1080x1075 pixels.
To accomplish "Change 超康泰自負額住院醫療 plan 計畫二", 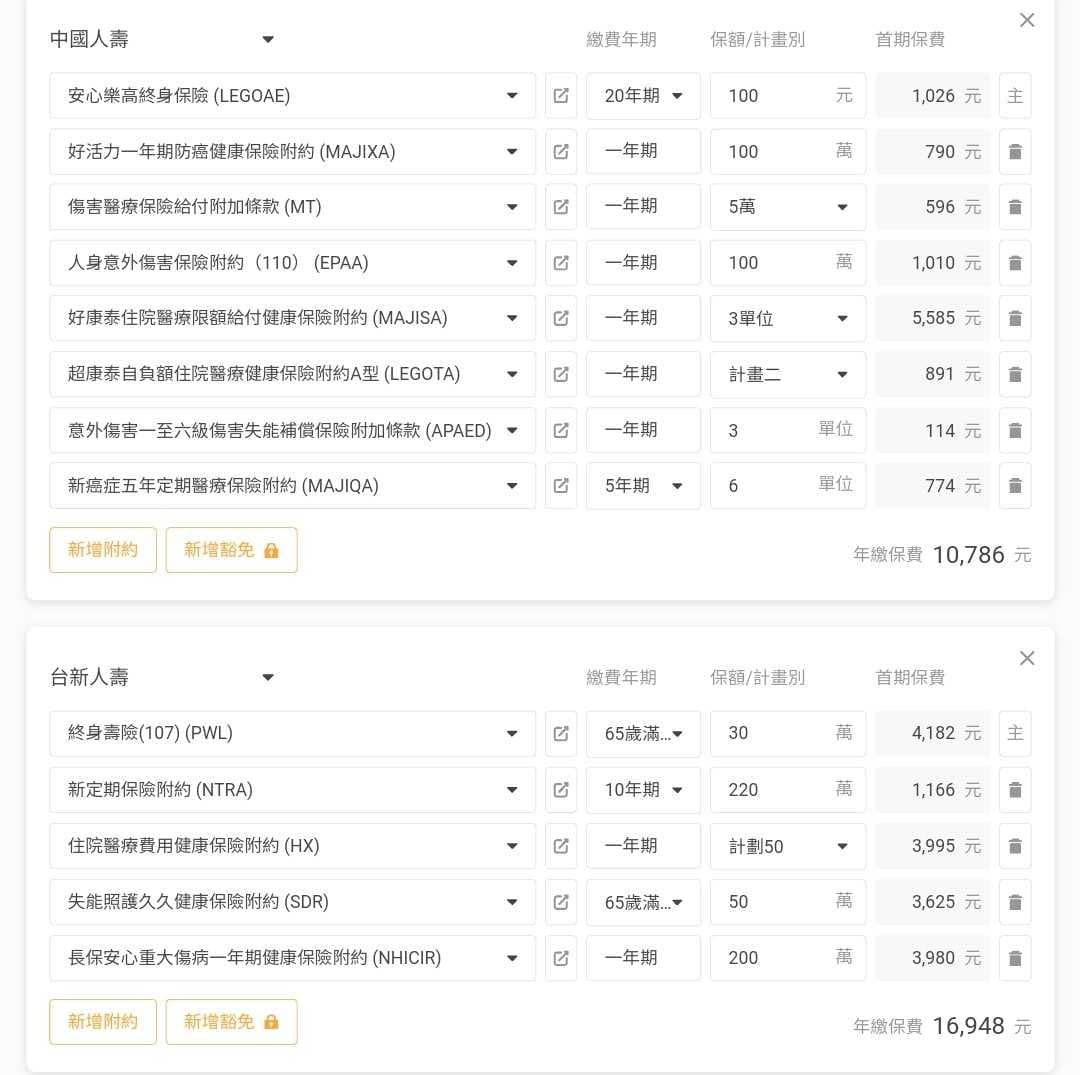I will (788, 375).
